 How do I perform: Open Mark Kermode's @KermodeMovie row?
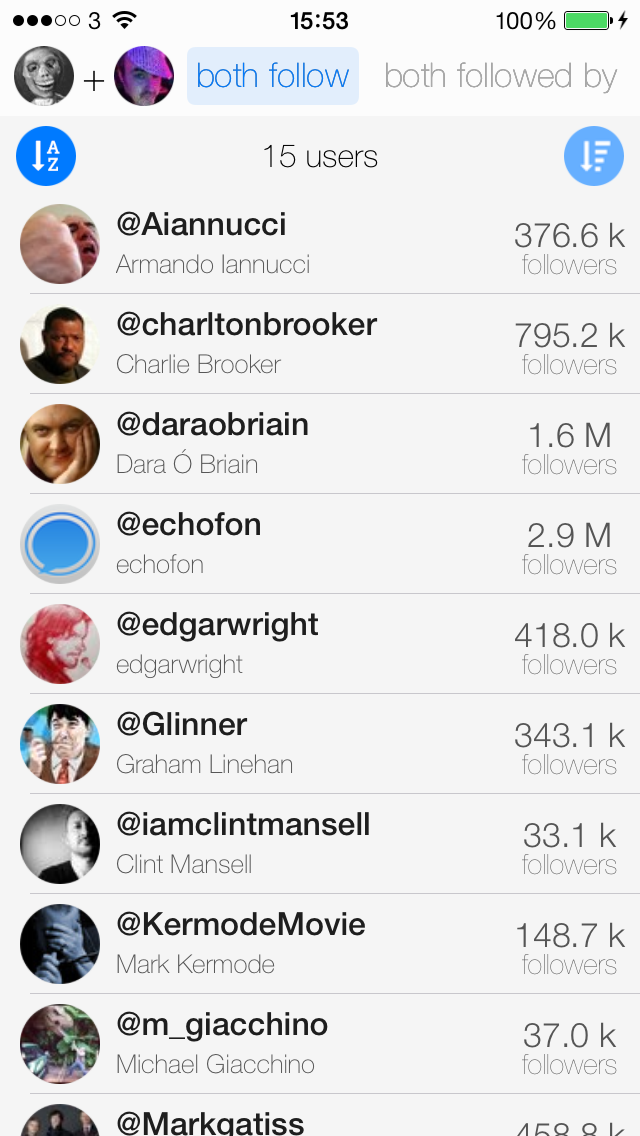coord(320,944)
